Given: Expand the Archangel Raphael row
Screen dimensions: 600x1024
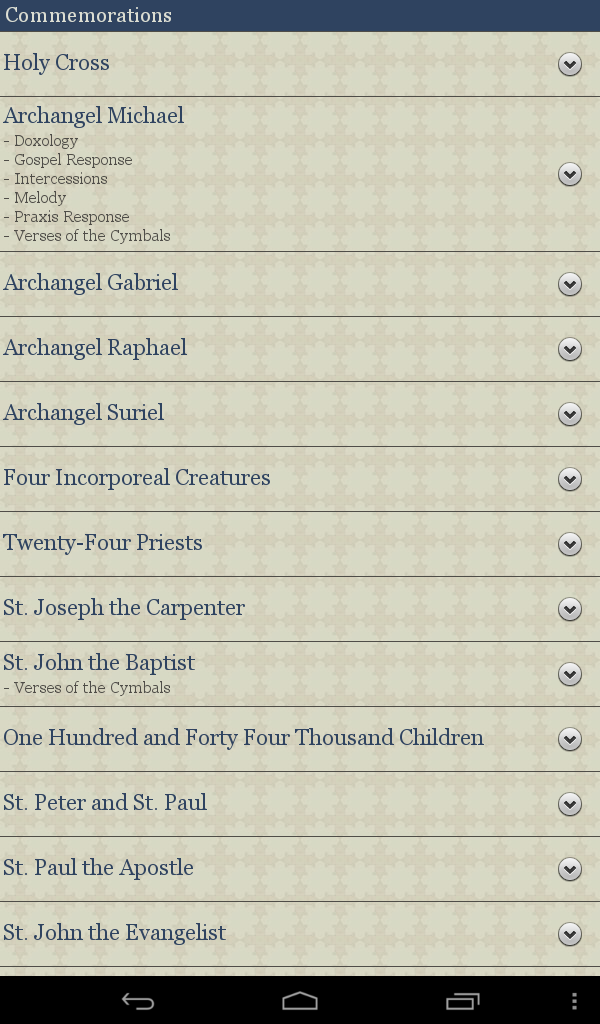Looking at the screenshot, I should (x=569, y=349).
